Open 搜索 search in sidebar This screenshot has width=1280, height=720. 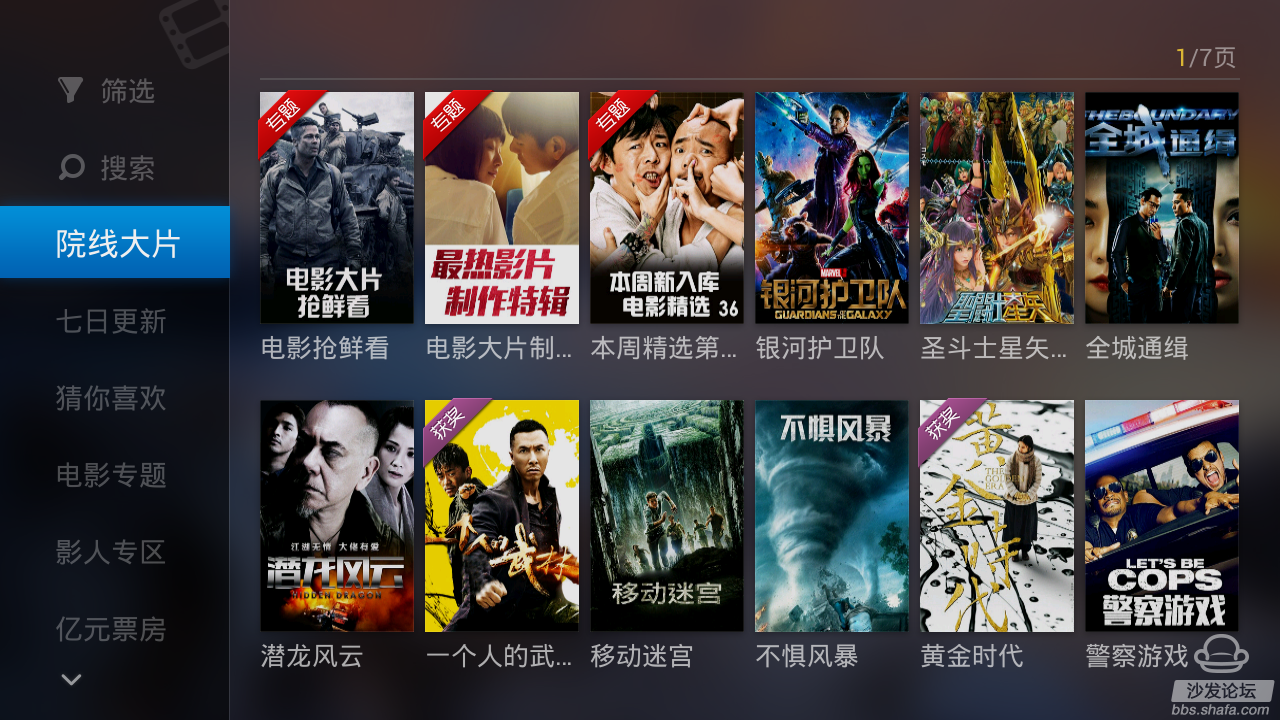click(108, 168)
